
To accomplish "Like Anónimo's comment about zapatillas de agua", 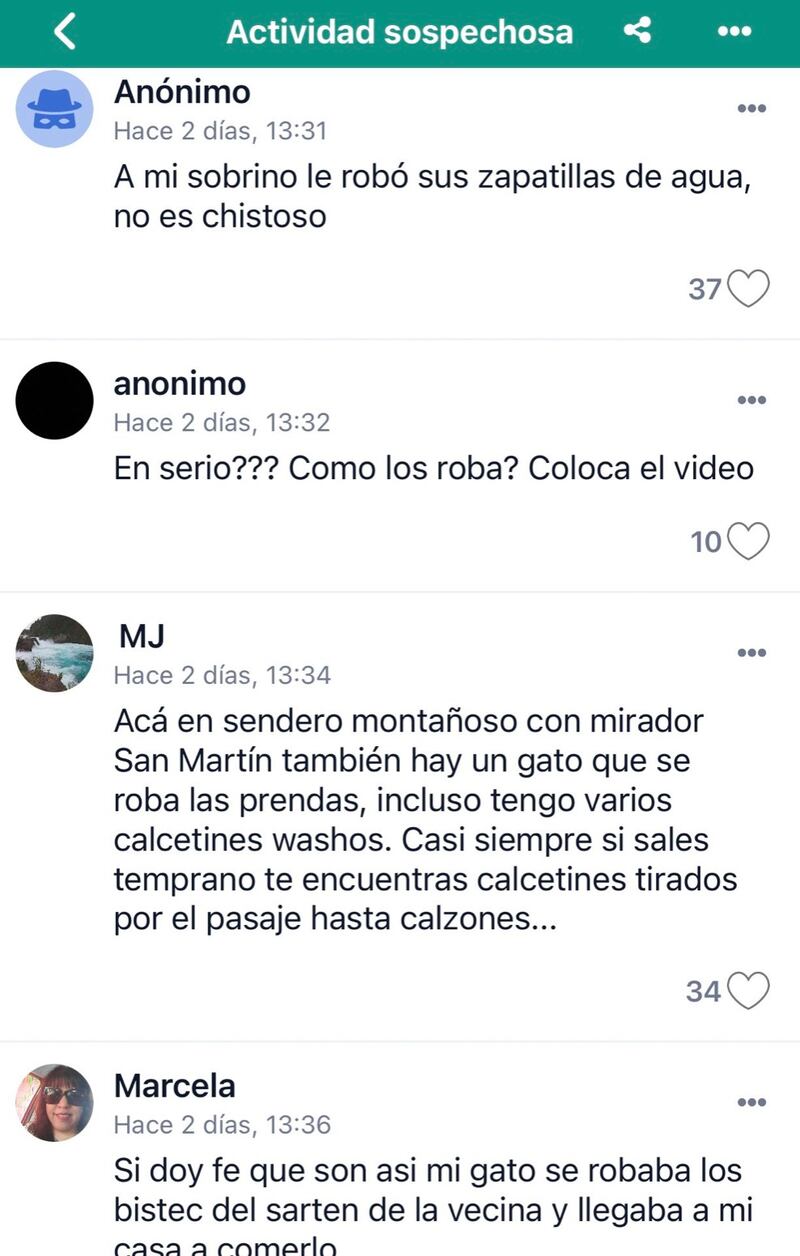I will tap(748, 289).
